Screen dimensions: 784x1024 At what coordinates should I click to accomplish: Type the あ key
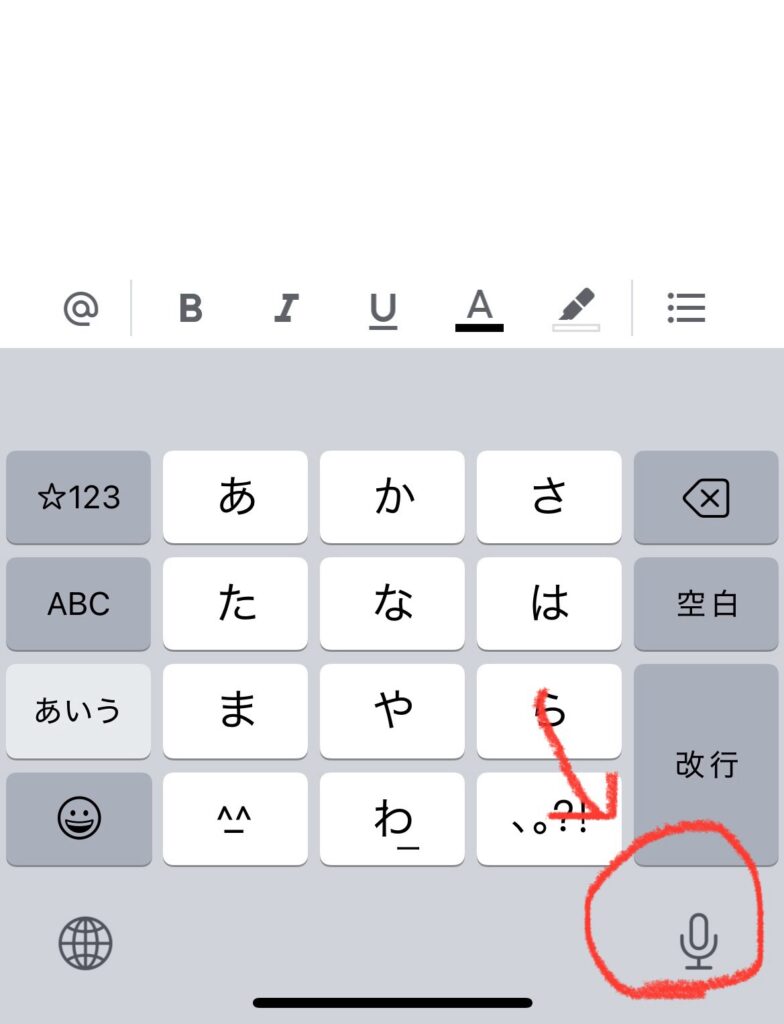coord(236,497)
